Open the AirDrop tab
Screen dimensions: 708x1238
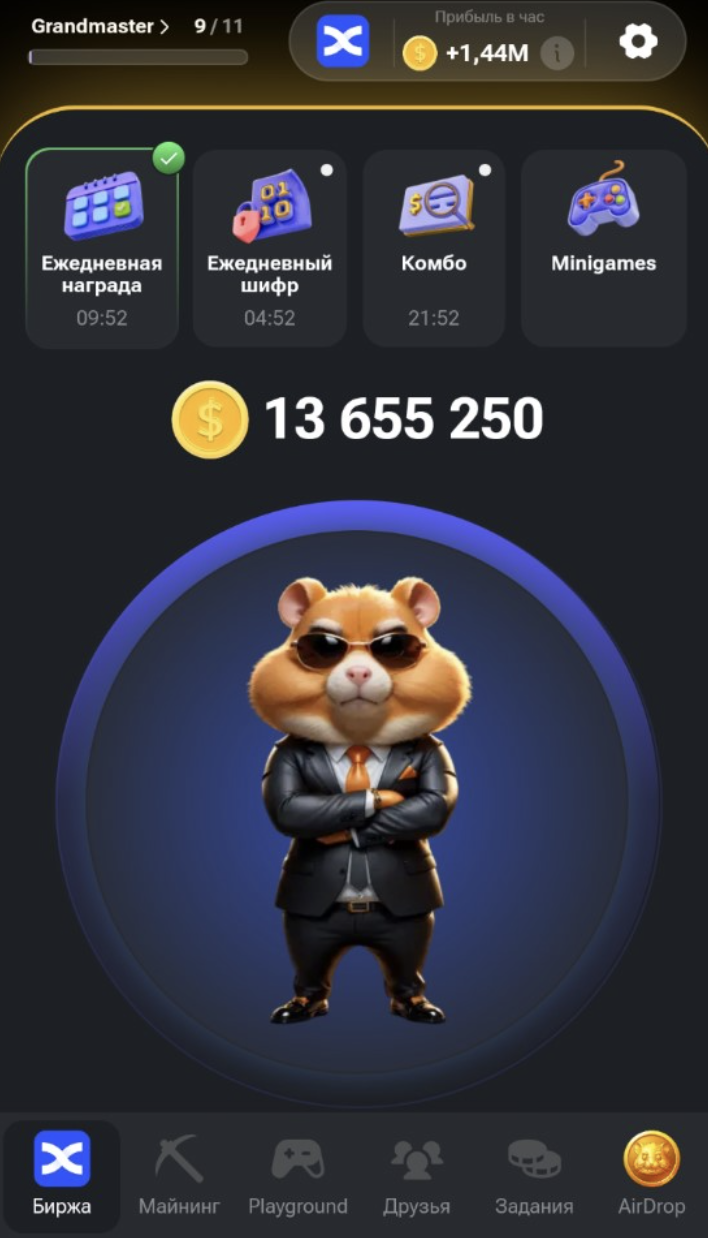pyautogui.click(x=651, y=1175)
